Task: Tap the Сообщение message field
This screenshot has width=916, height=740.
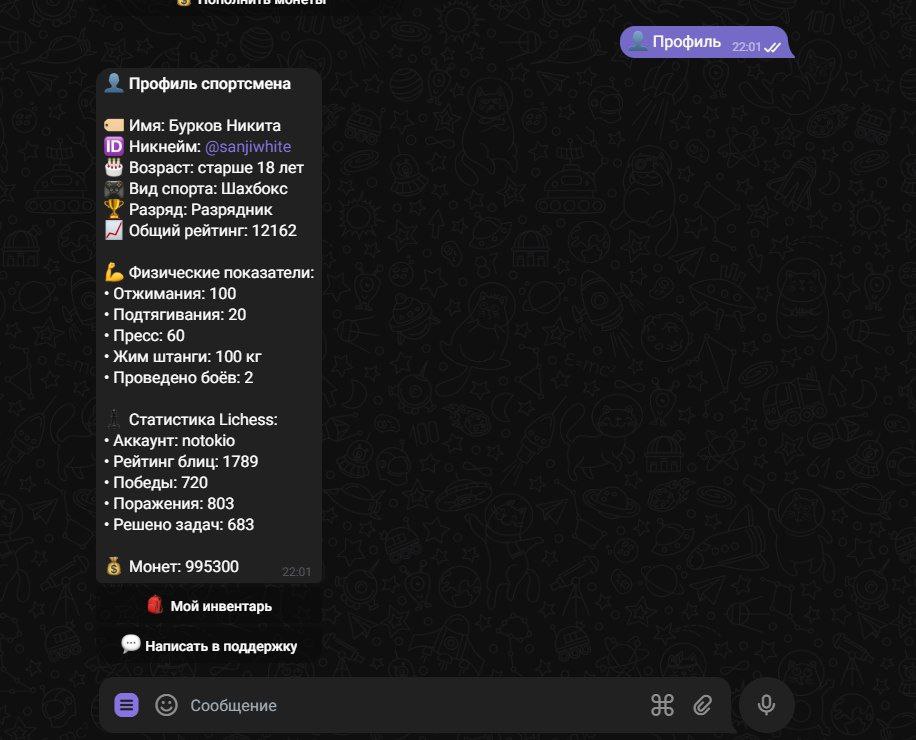Action: pyautogui.click(x=400, y=705)
